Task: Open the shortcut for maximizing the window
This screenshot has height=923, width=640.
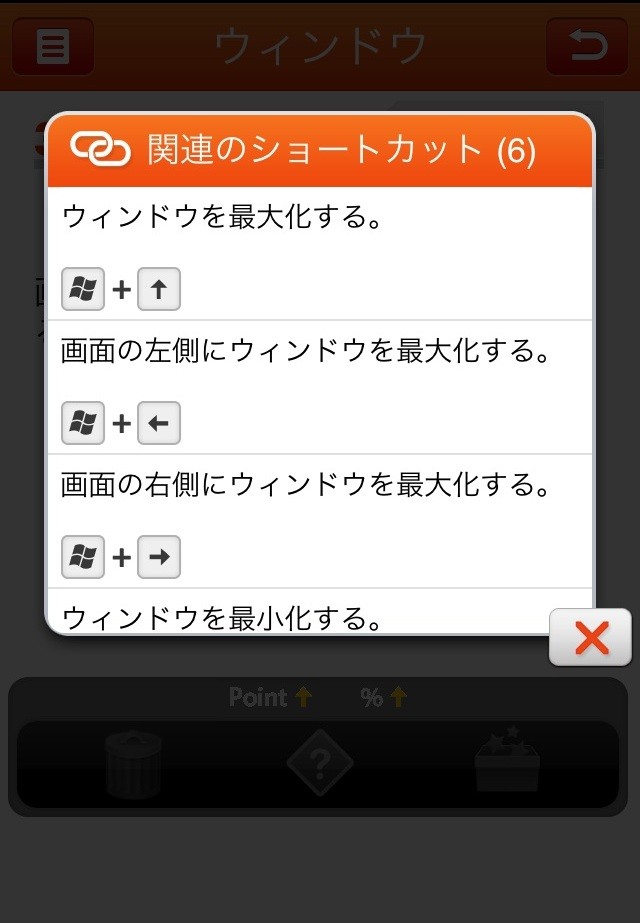Action: [319, 254]
